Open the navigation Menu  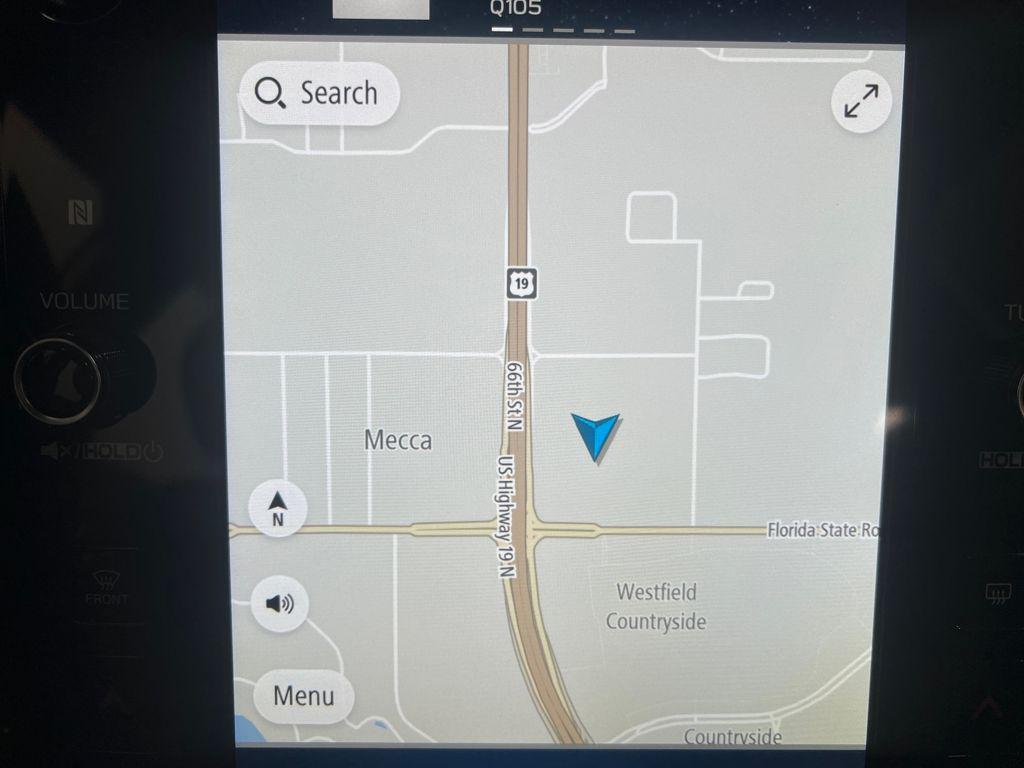point(303,695)
